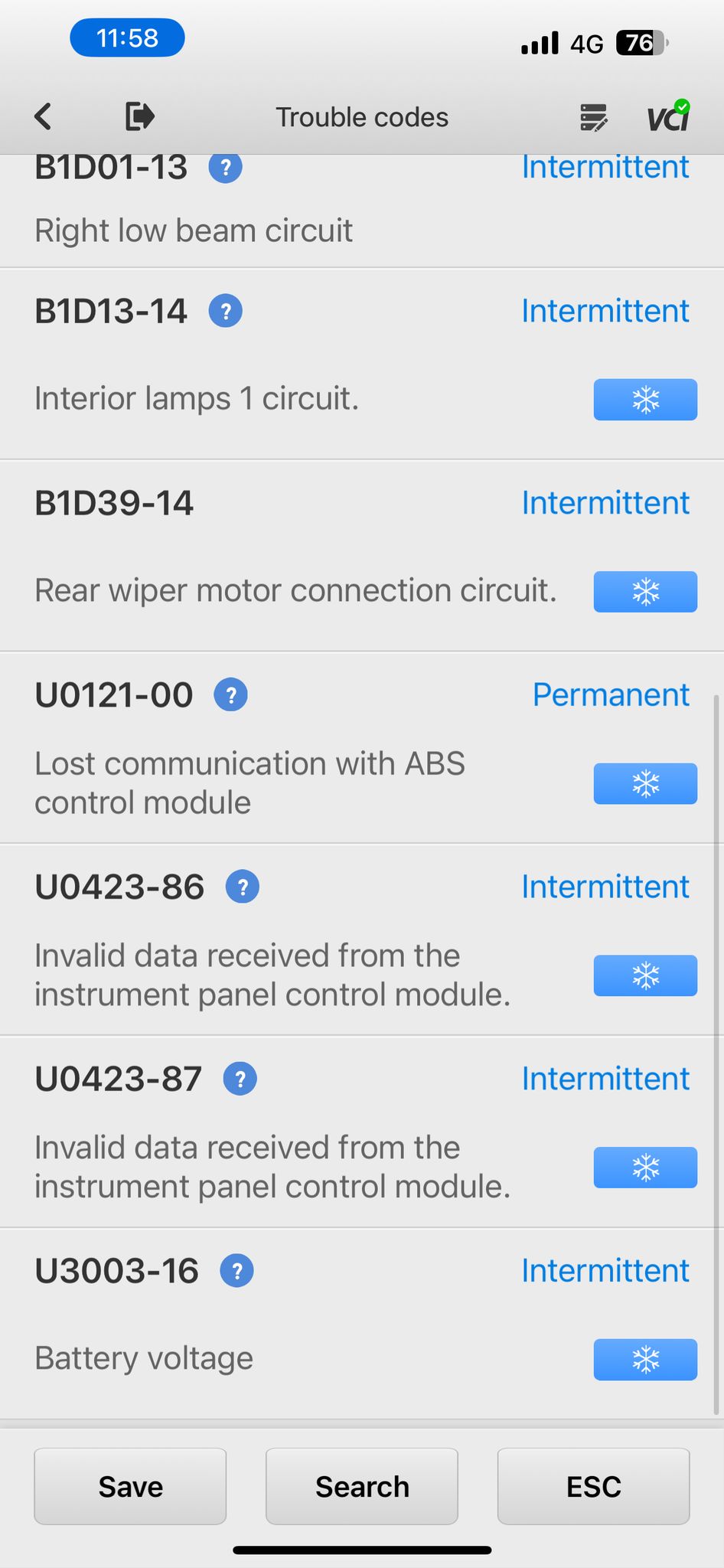
Task: View freeze frame for Rear wiper motor
Action: (645, 592)
